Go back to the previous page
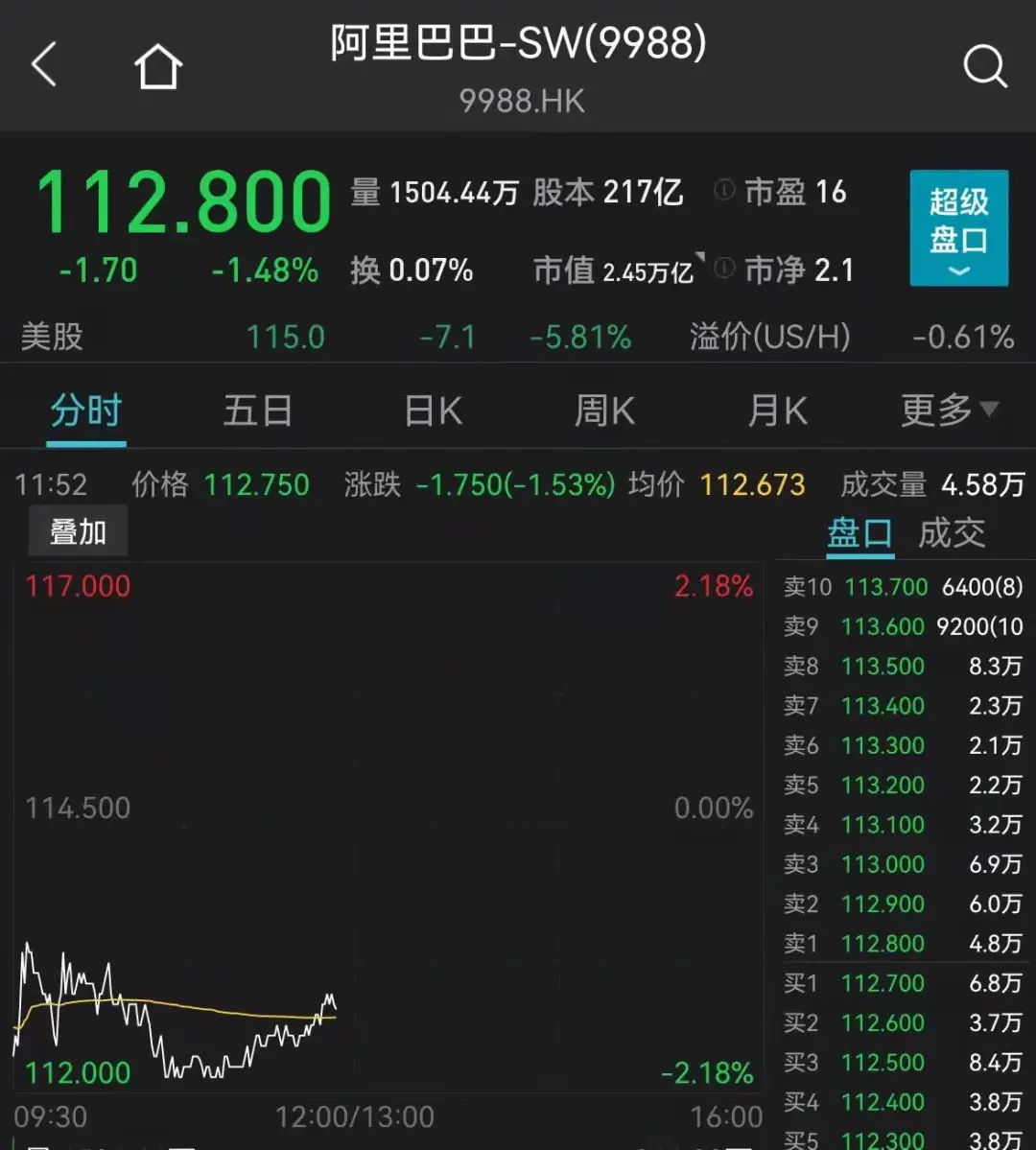The height and width of the screenshot is (1150, 1036). (45, 66)
